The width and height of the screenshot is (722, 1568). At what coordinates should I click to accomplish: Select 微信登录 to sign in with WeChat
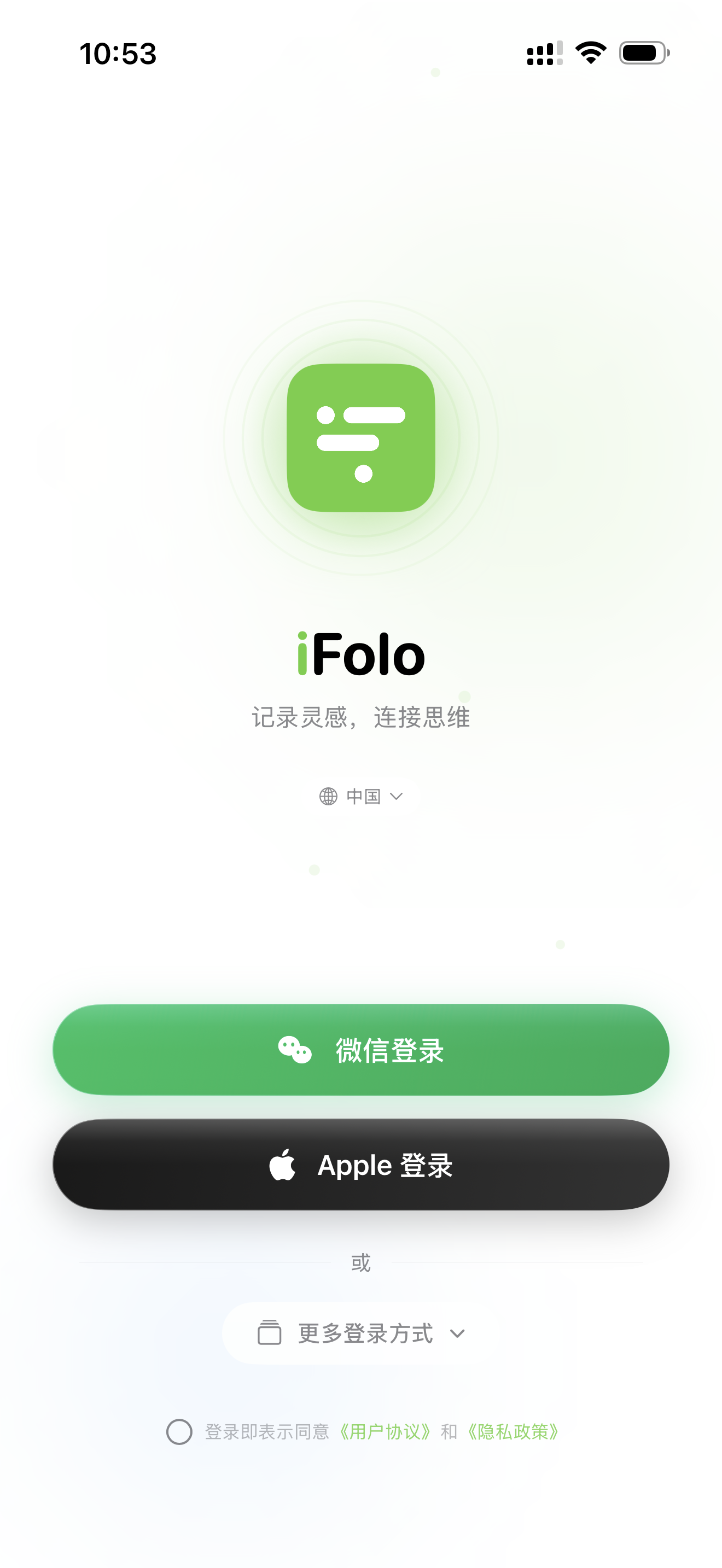[x=361, y=1049]
